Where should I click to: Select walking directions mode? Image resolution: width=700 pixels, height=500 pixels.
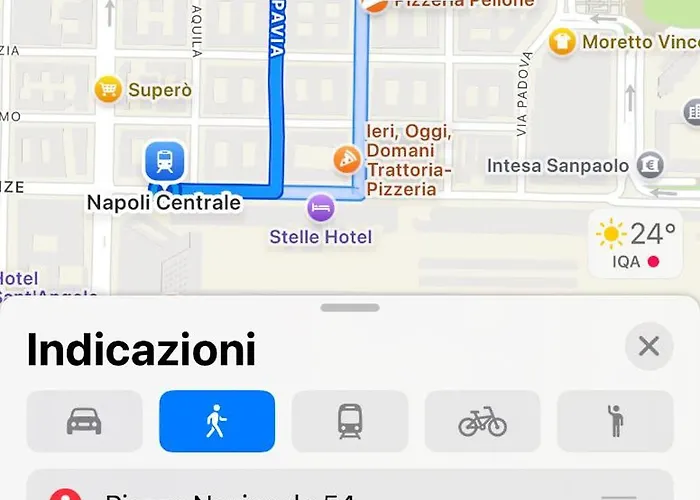pos(217,421)
